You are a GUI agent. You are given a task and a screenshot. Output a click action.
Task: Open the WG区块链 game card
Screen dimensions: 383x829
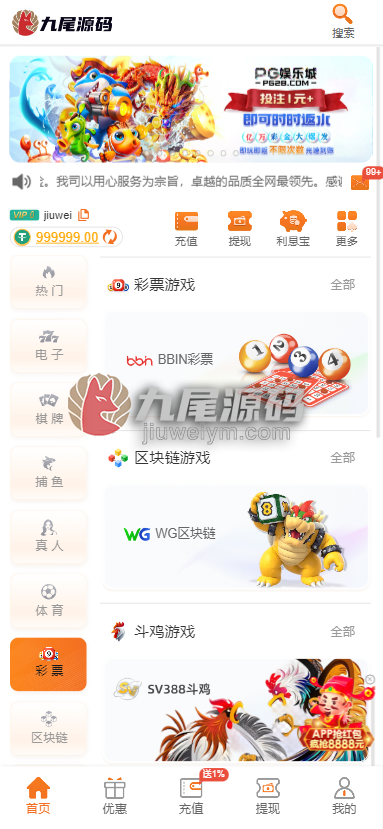(x=236, y=538)
